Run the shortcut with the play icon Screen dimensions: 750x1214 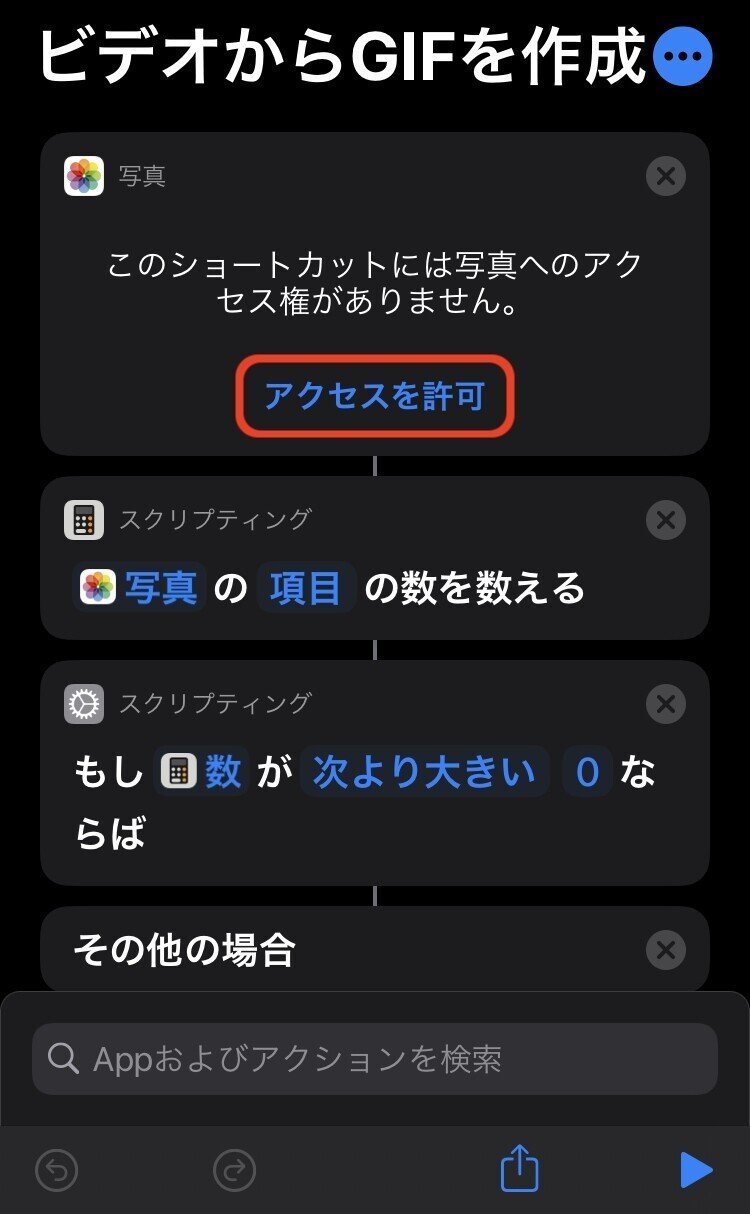(692, 1167)
